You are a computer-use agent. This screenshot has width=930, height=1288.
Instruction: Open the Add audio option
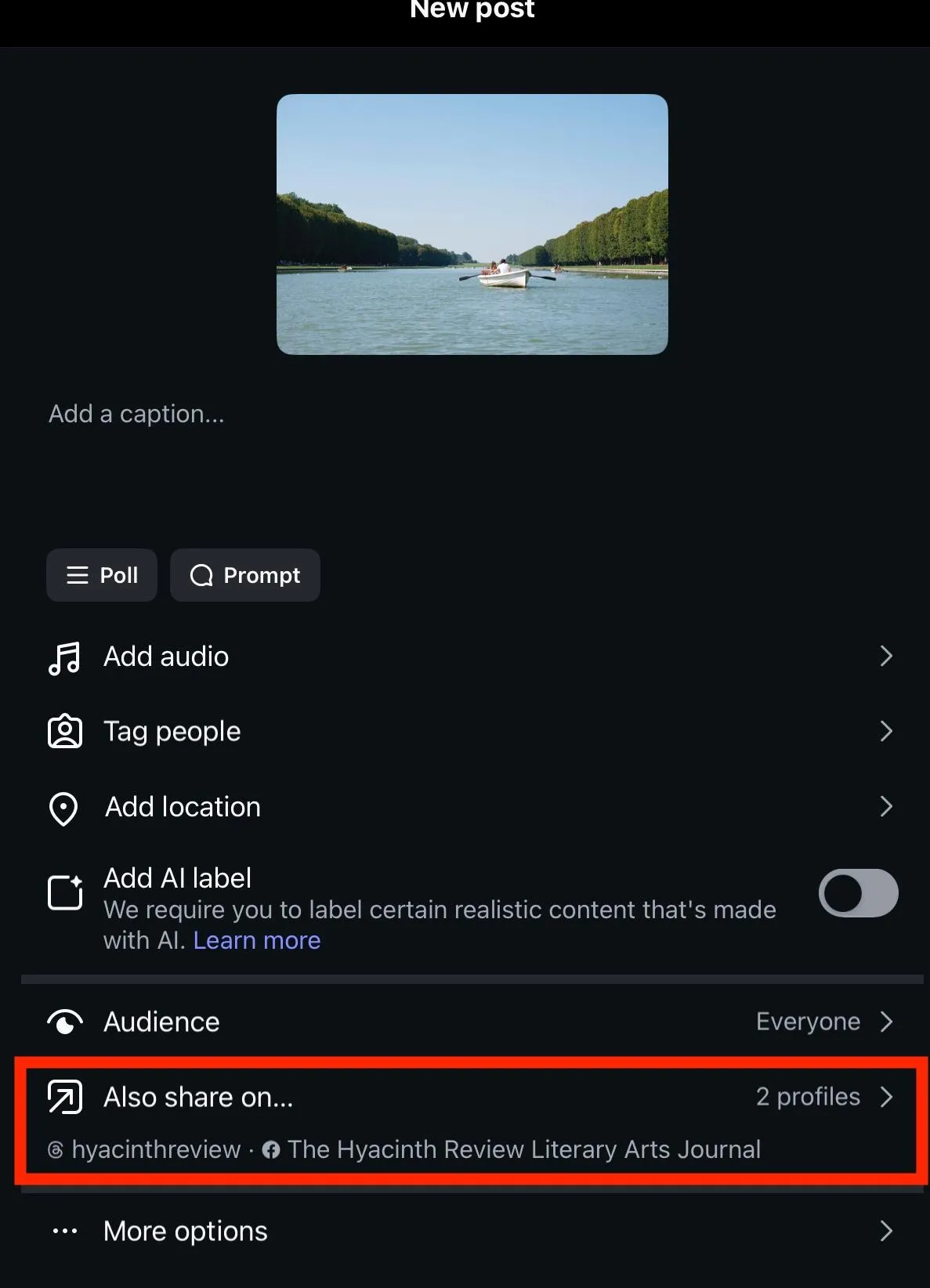pos(470,657)
